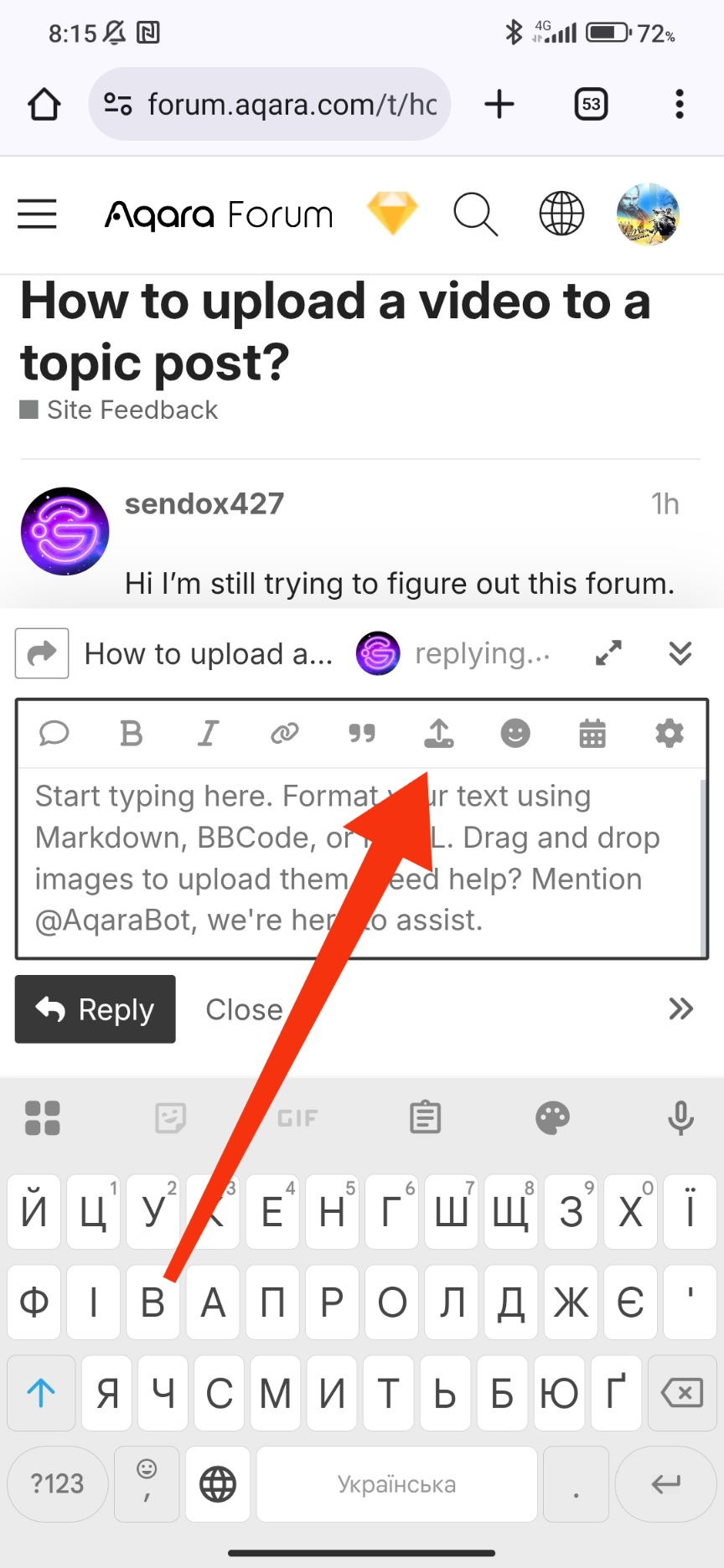This screenshot has height=1568, width=724.
Task: Make text bold with the B button
Action: (132, 734)
